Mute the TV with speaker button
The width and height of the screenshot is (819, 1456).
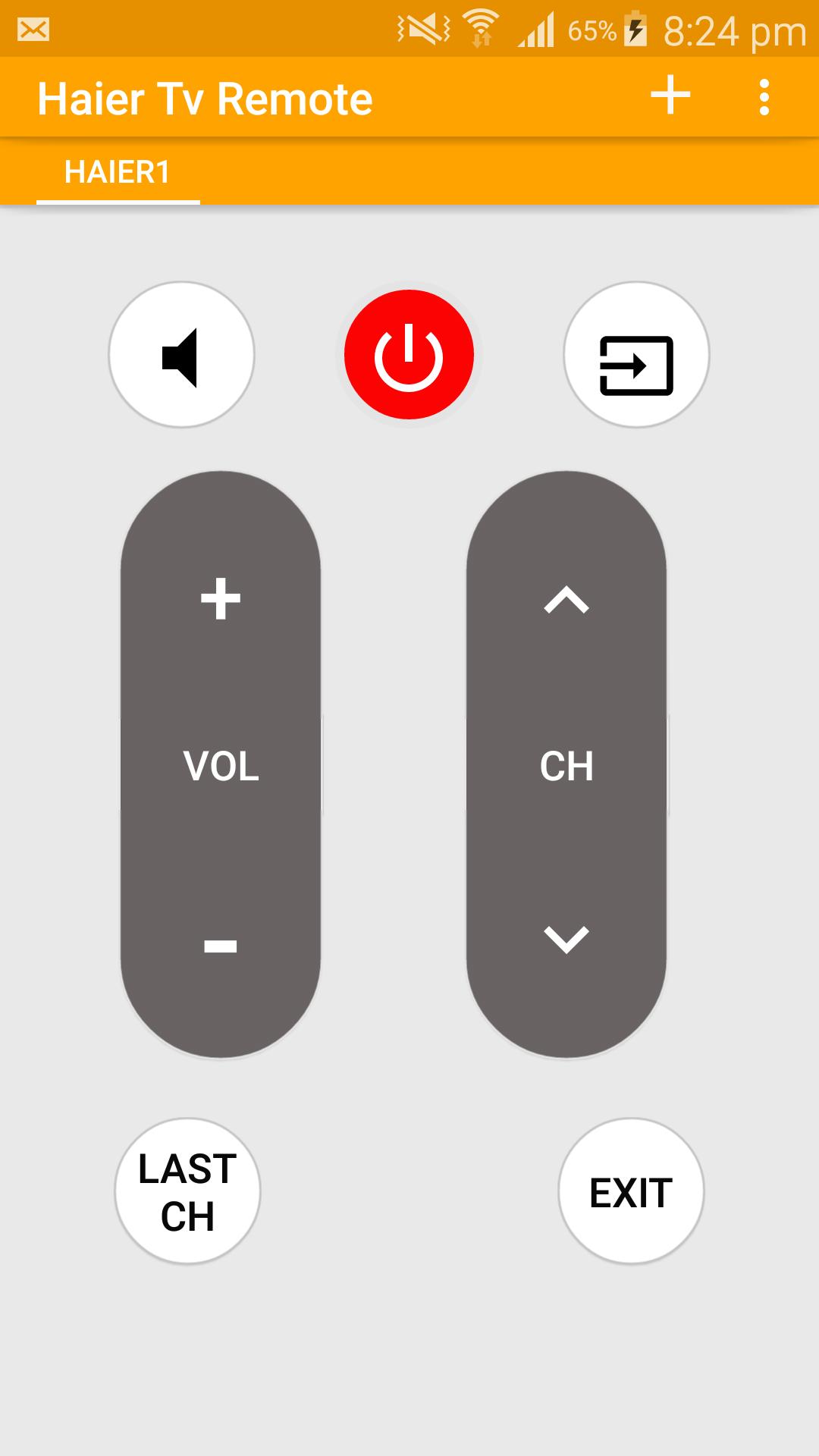[181, 355]
